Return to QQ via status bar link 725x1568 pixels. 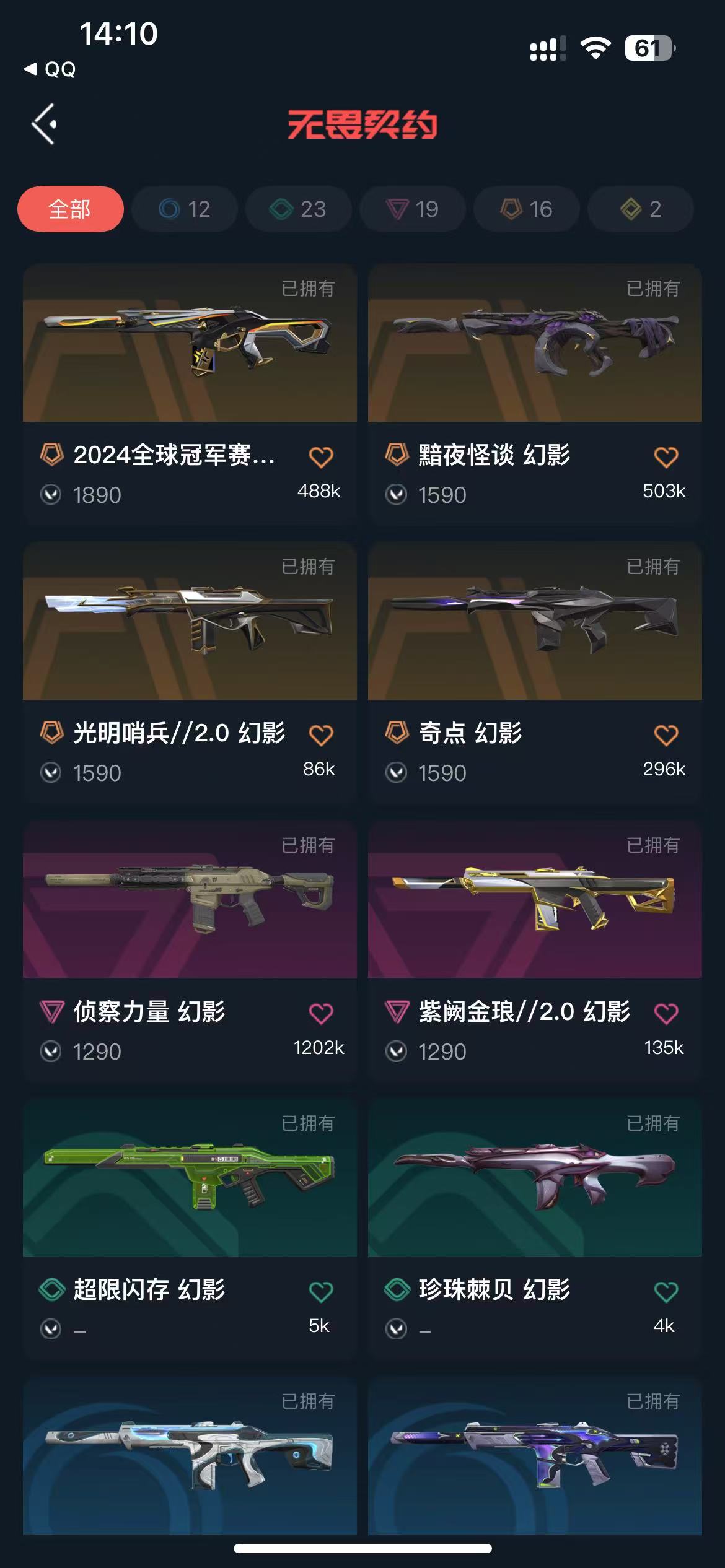51,69
